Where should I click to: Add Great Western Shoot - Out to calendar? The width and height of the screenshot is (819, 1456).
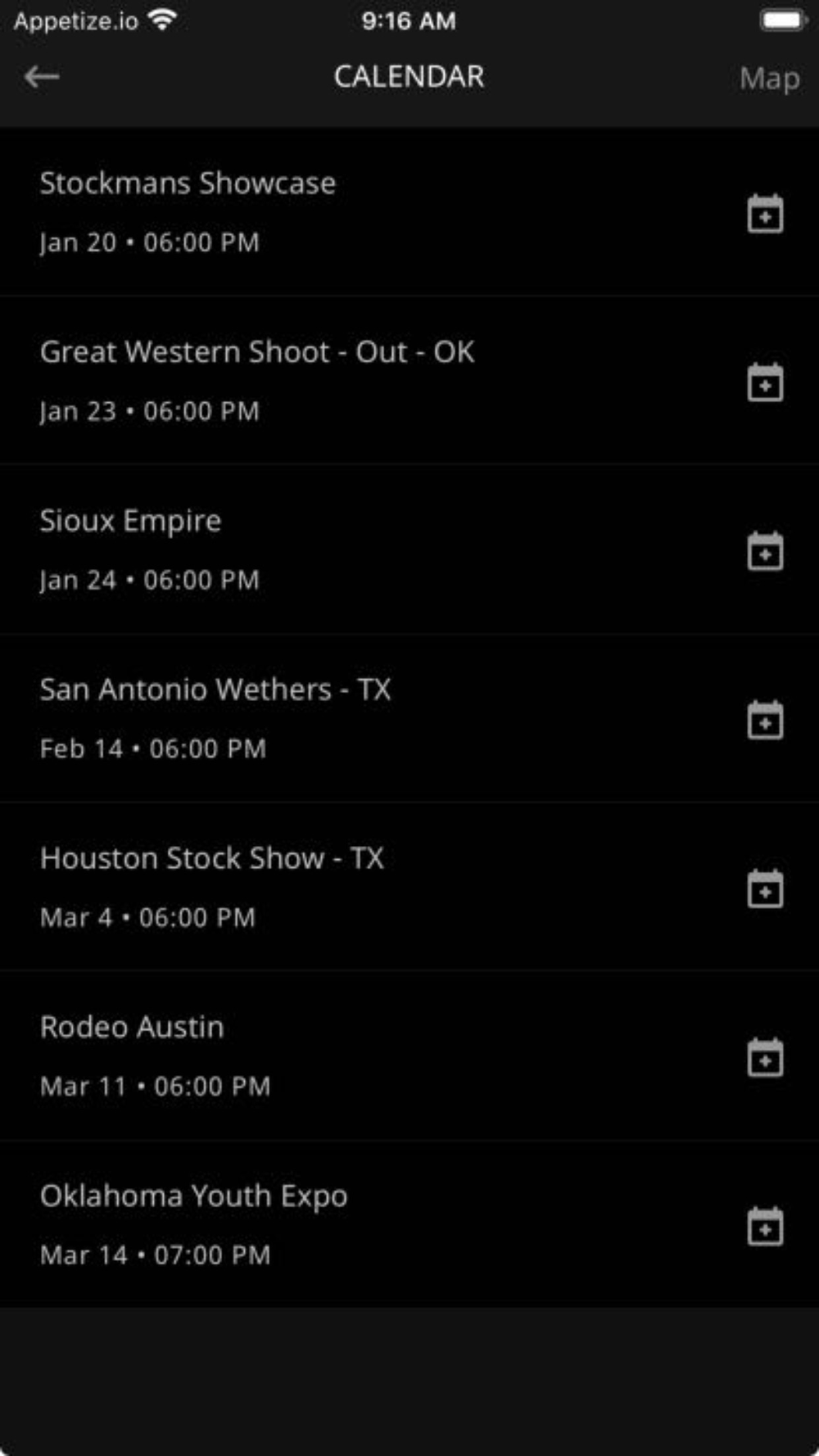click(x=765, y=382)
